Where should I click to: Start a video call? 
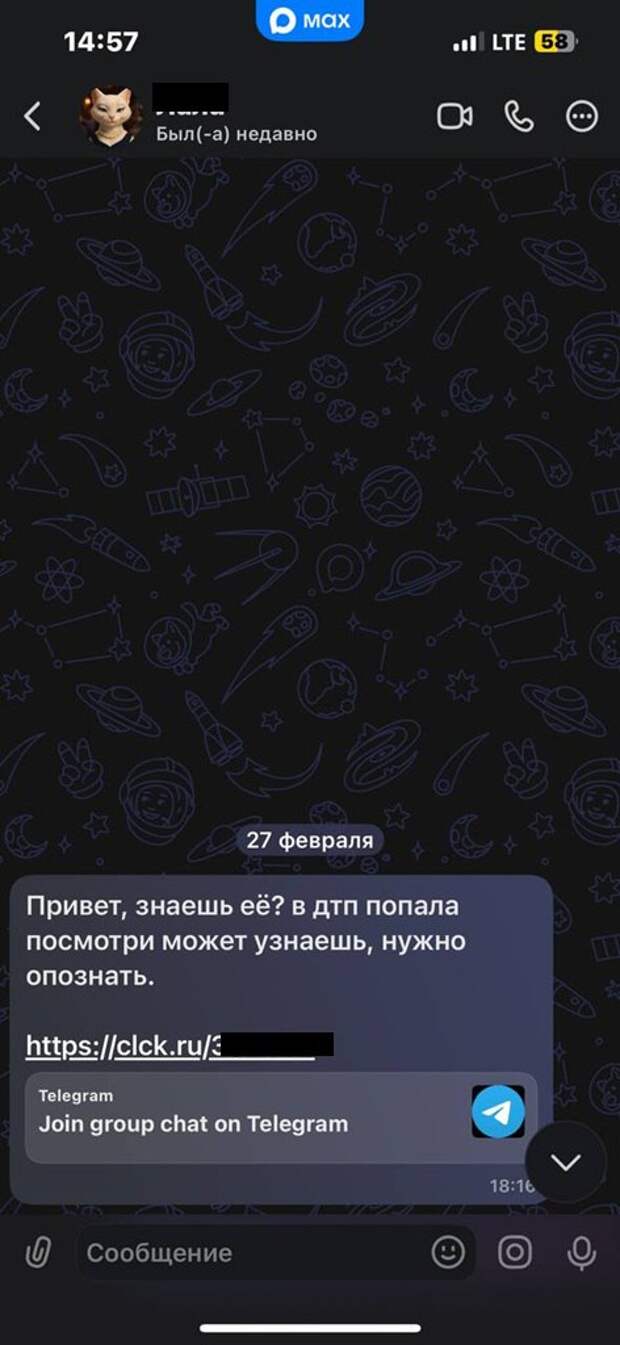click(455, 117)
